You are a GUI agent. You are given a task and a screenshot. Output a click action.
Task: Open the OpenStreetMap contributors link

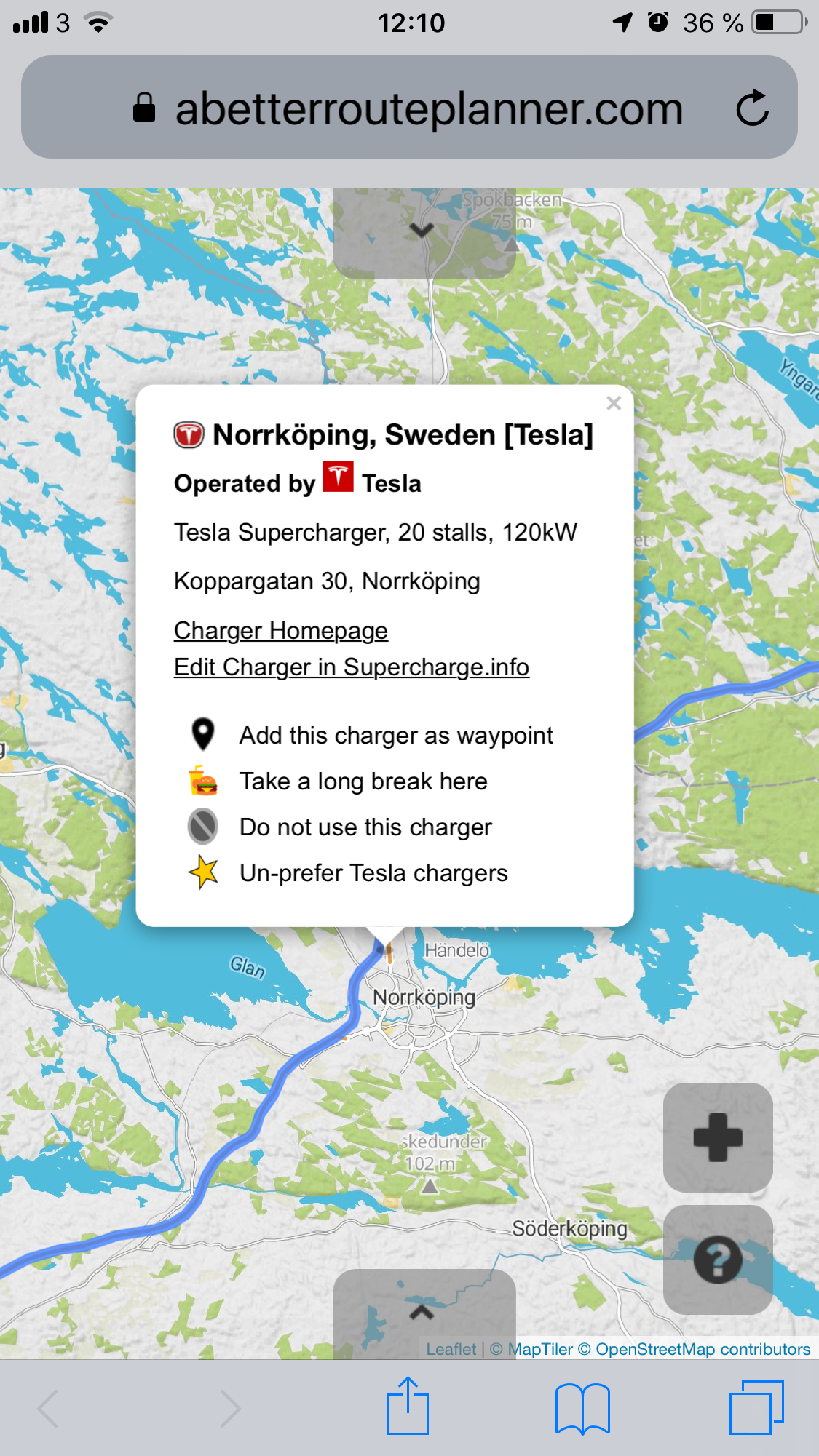pos(702,1349)
